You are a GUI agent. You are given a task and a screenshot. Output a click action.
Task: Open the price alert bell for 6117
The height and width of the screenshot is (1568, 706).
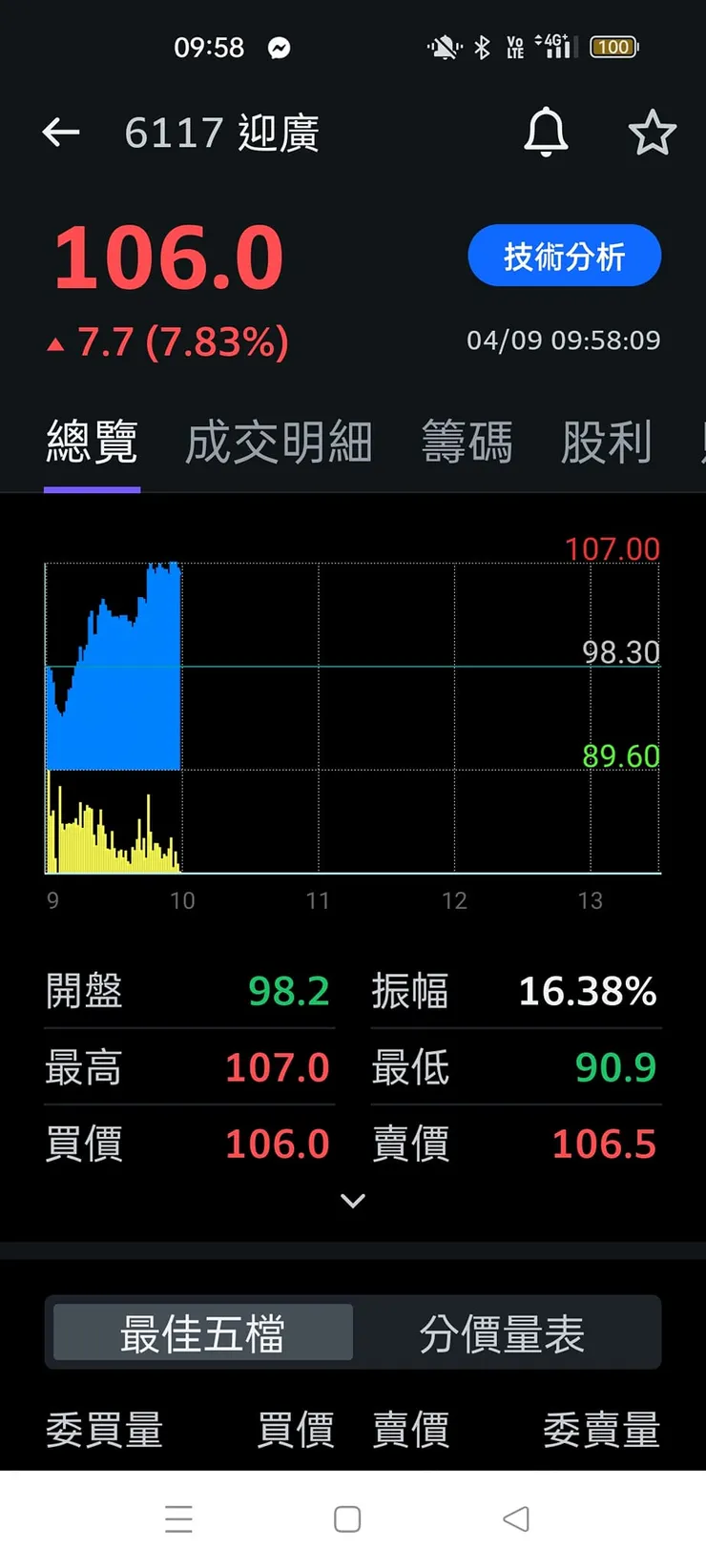pyautogui.click(x=545, y=134)
